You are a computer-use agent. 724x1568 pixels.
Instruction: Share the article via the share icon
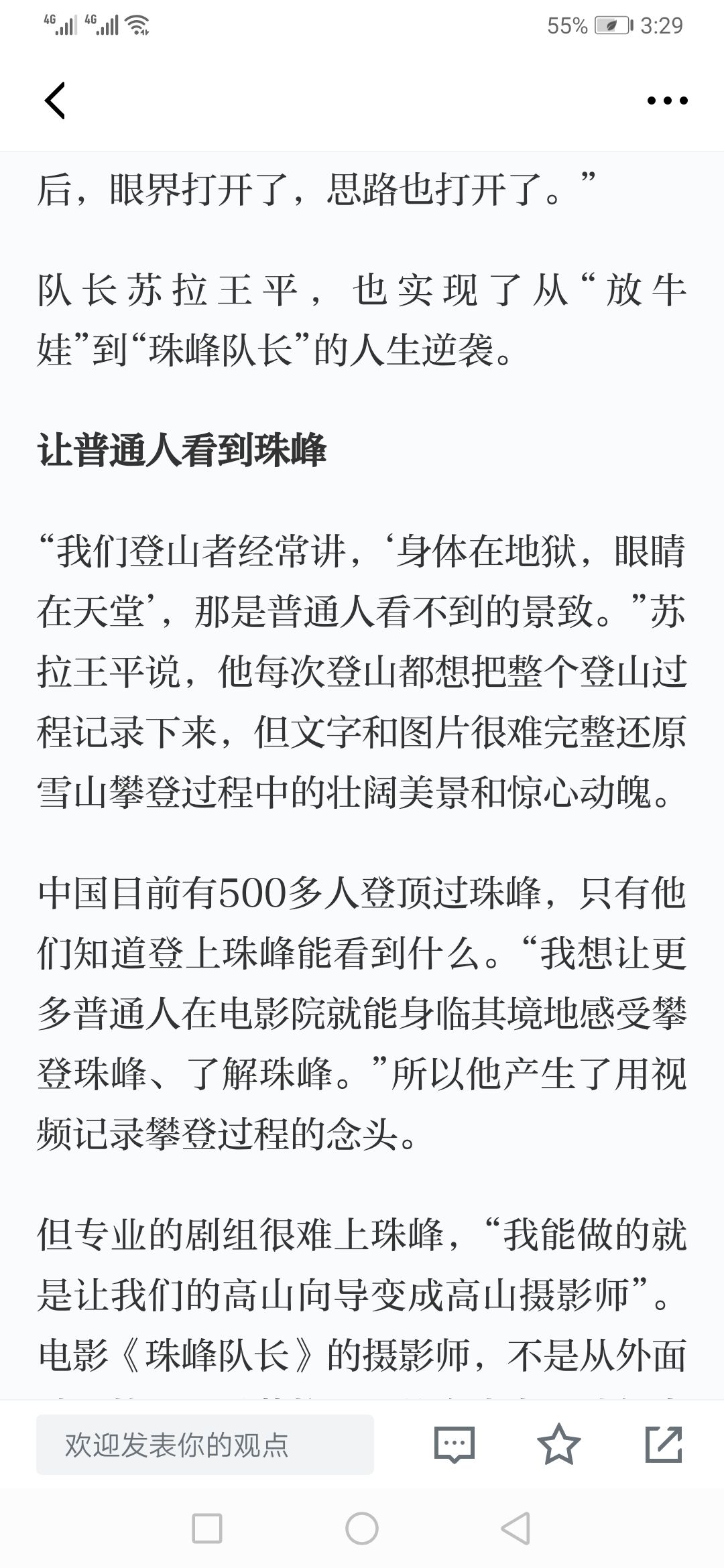coord(664,1445)
